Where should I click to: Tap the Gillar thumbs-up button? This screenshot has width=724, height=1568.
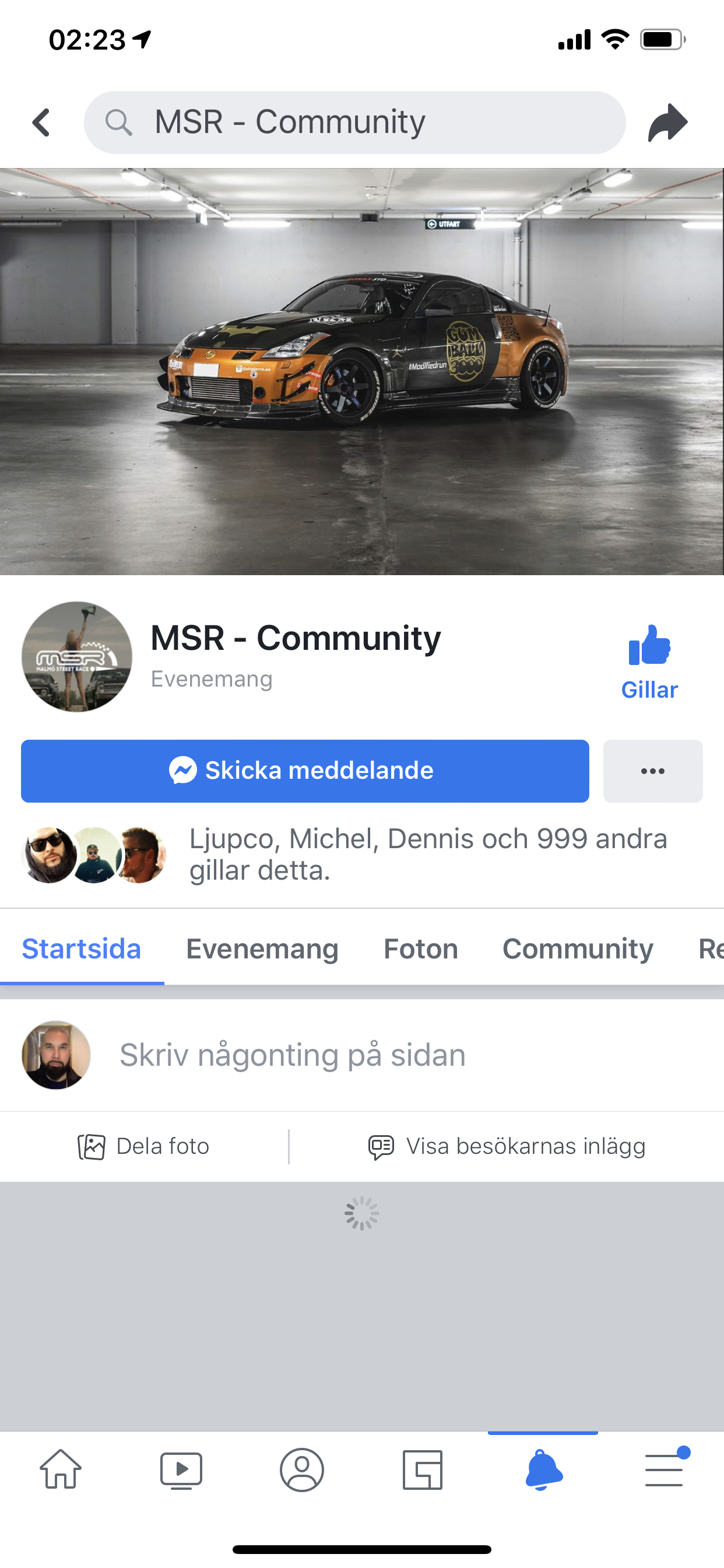[649, 662]
